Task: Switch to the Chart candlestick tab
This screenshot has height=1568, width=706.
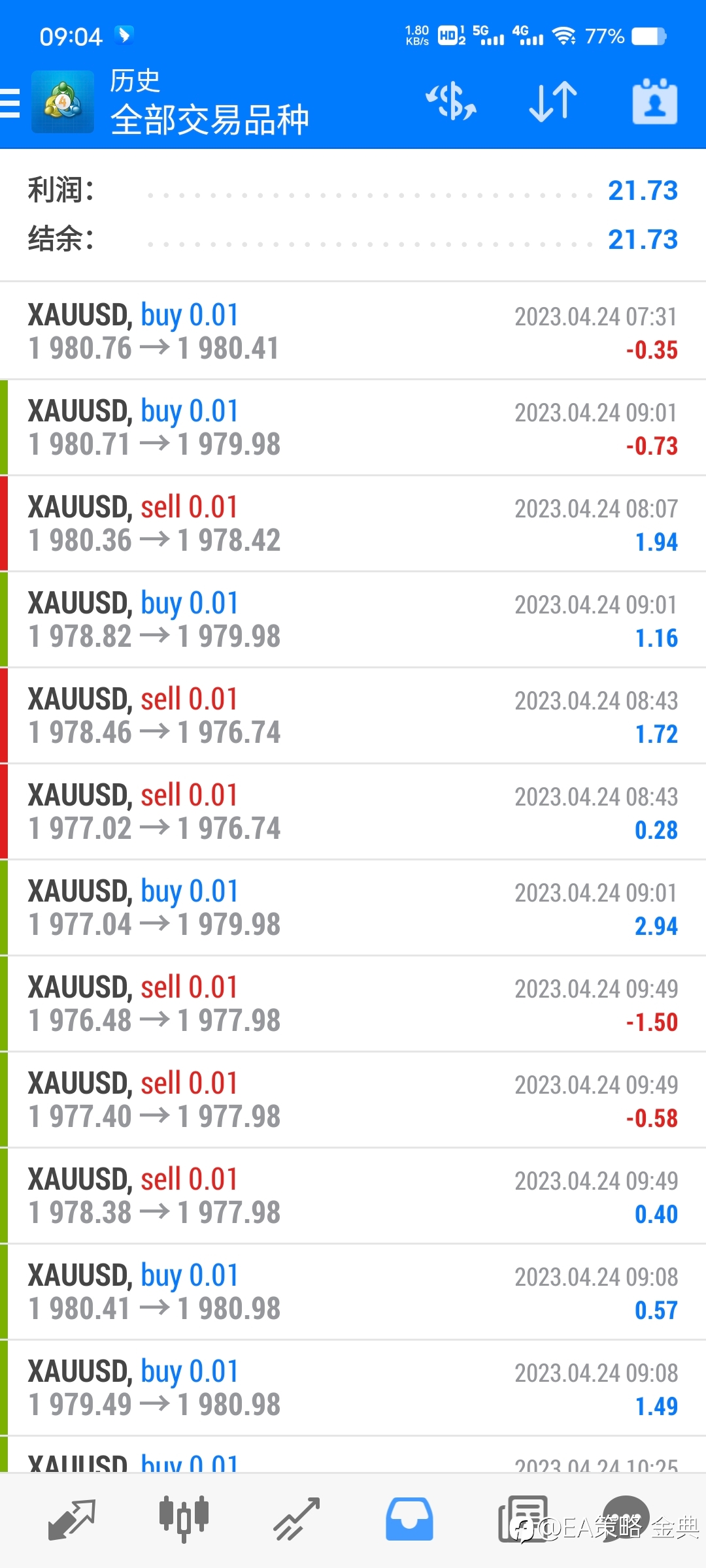Action: coord(184,1519)
